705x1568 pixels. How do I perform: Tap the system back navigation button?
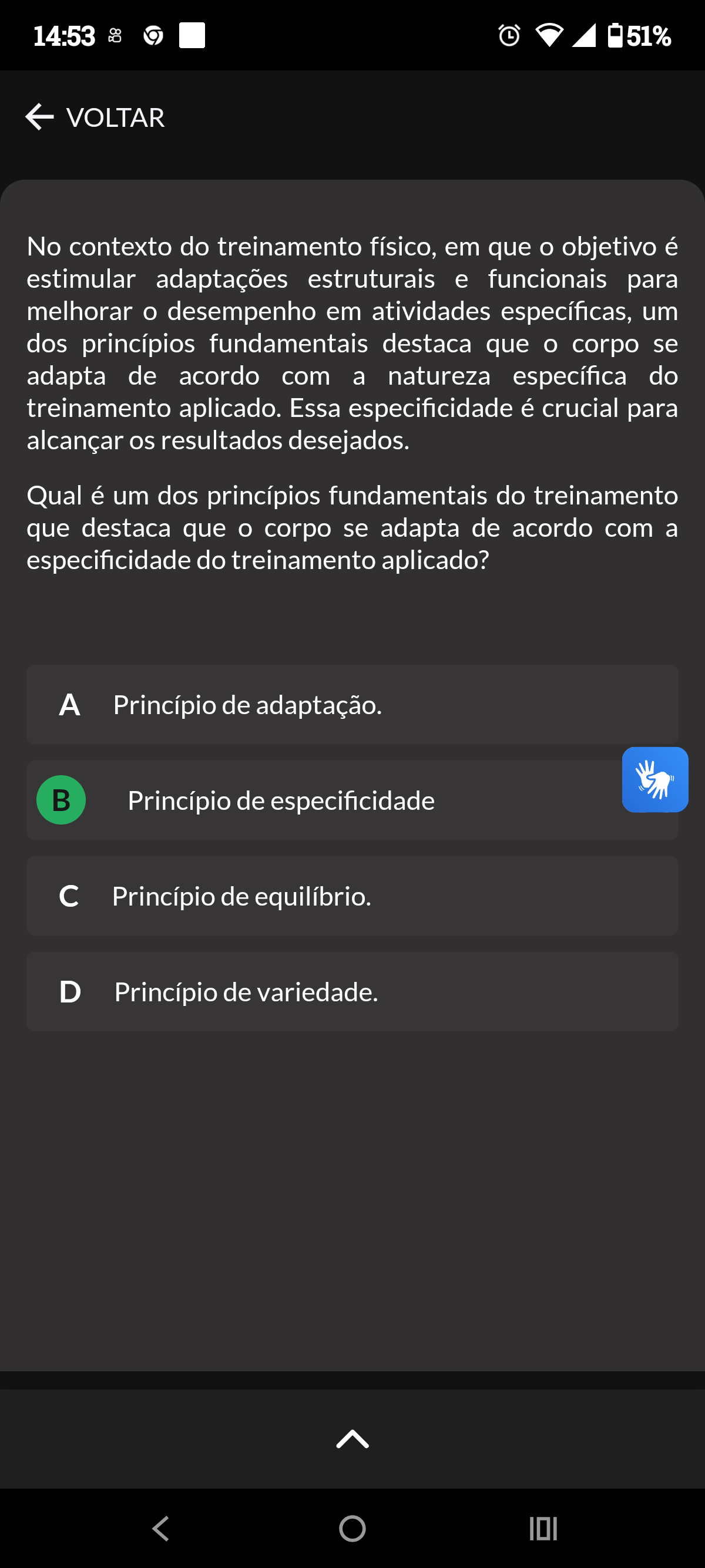coord(161,1529)
